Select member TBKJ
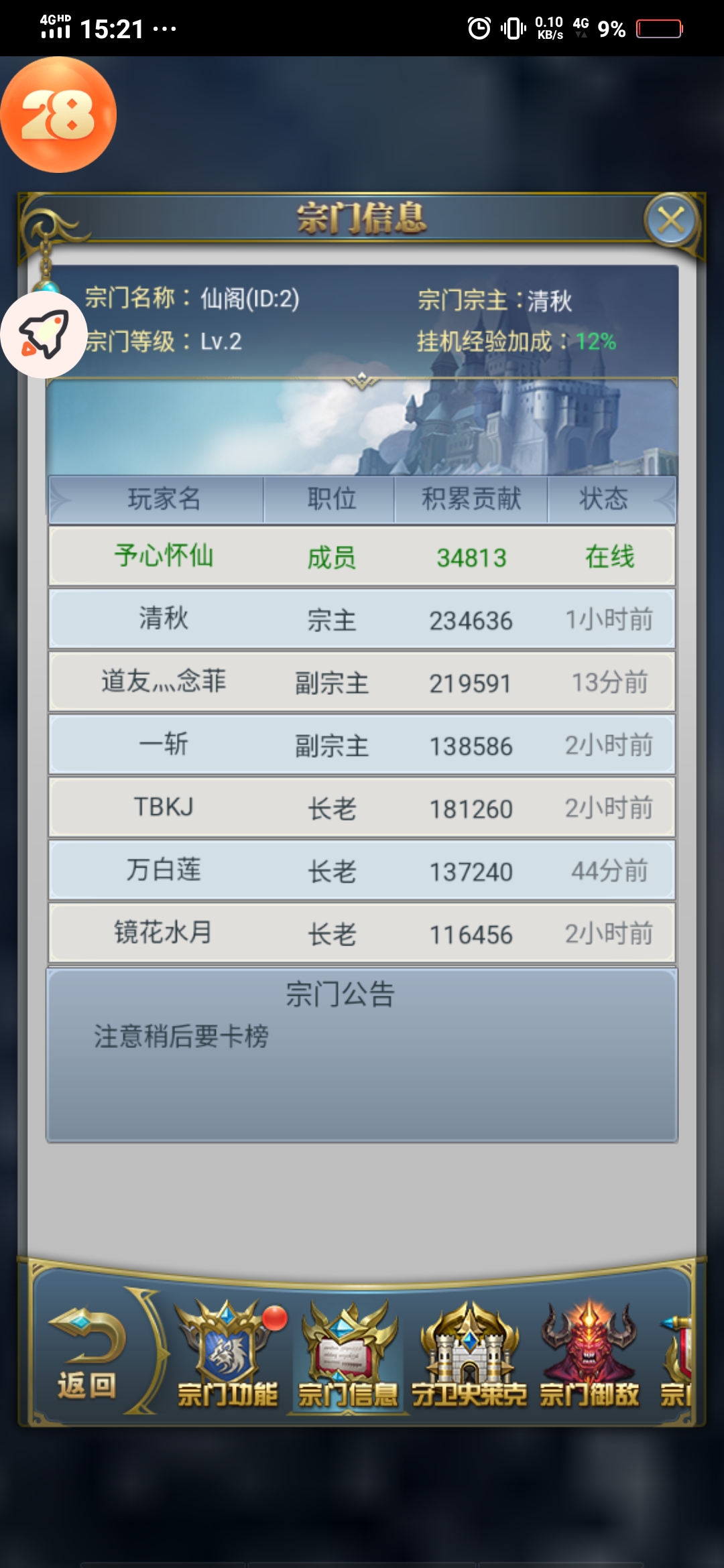 pos(362,808)
